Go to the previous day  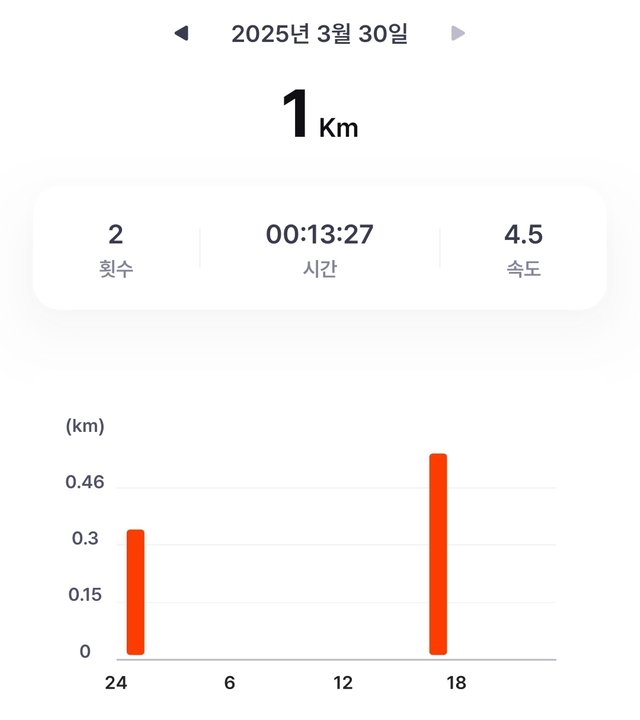click(181, 34)
